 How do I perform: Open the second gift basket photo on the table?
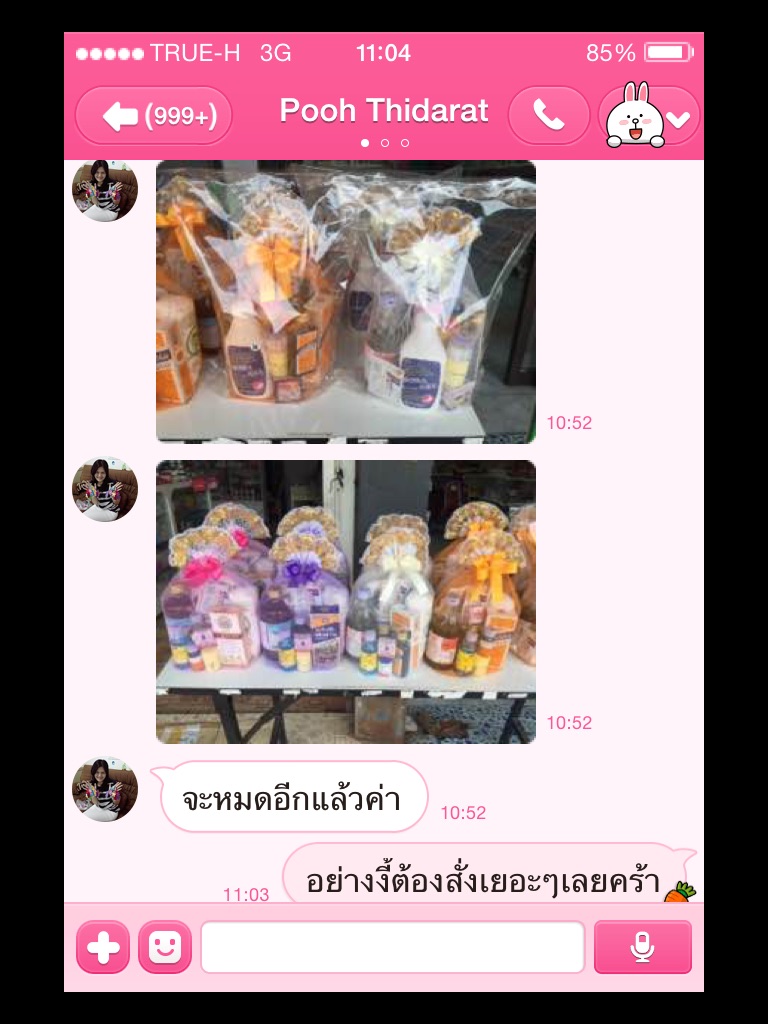pos(345,601)
